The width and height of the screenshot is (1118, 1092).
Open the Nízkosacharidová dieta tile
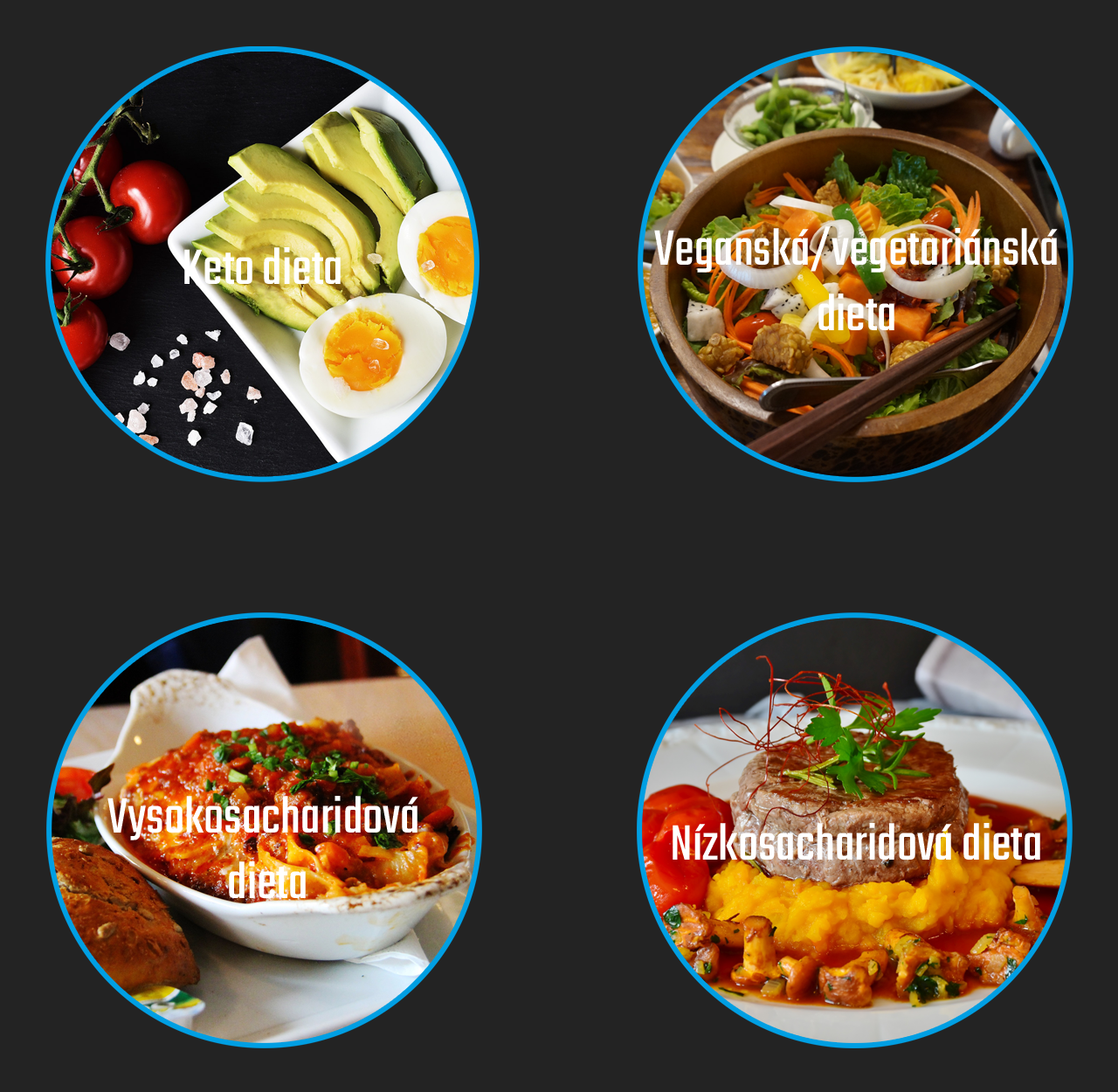[855, 830]
